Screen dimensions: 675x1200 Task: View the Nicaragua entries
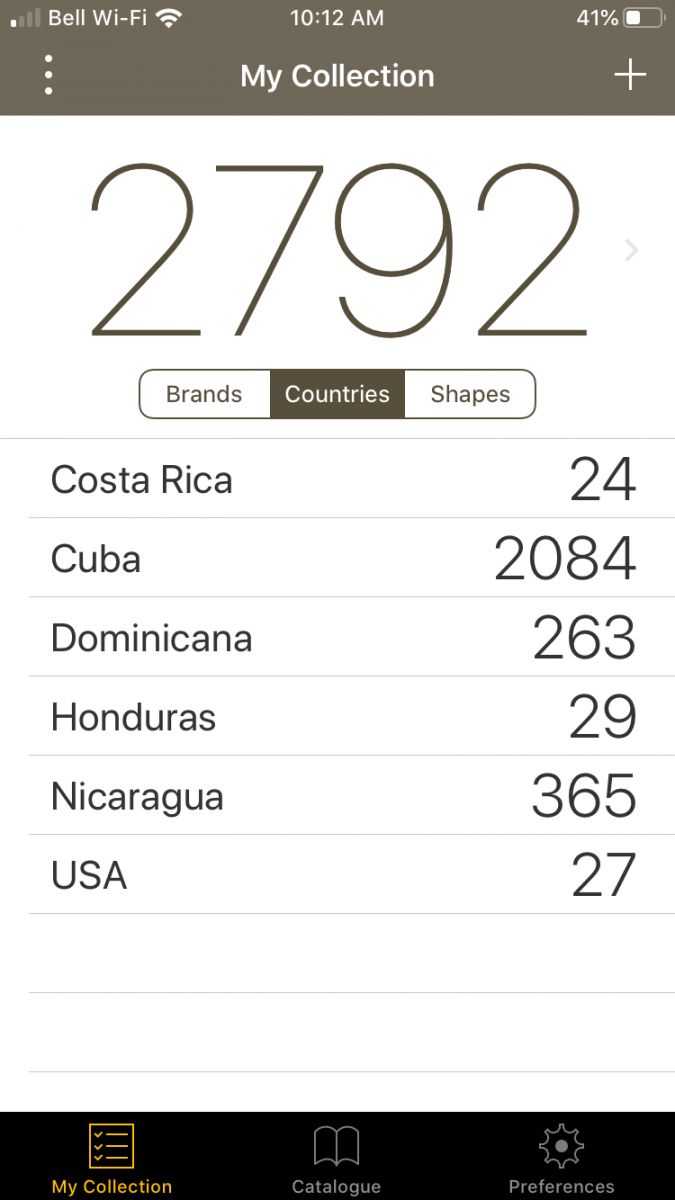click(352, 795)
